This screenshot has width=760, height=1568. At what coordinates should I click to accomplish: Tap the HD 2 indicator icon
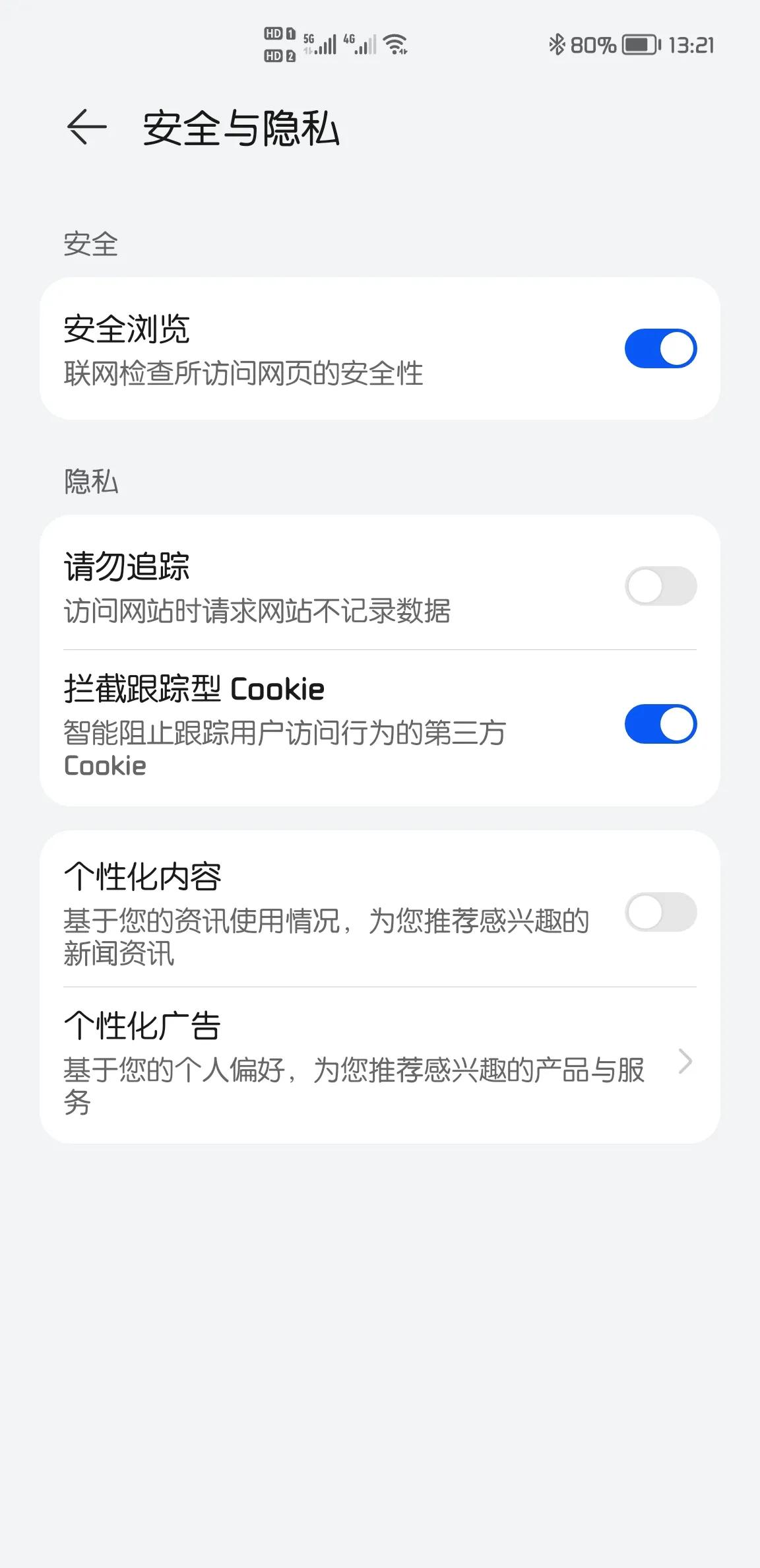point(278,56)
